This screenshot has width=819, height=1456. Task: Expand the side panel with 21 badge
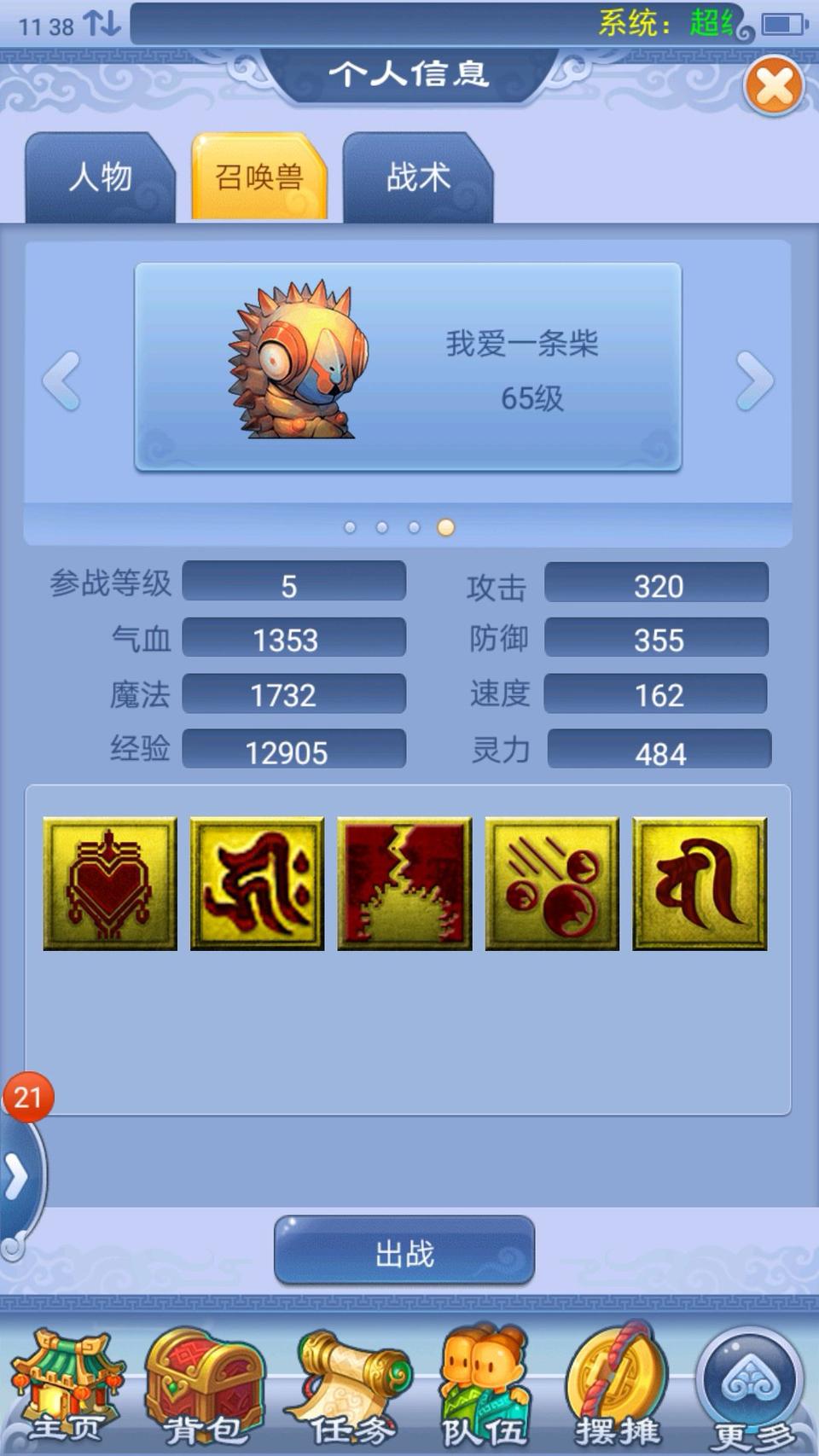coord(19,1177)
